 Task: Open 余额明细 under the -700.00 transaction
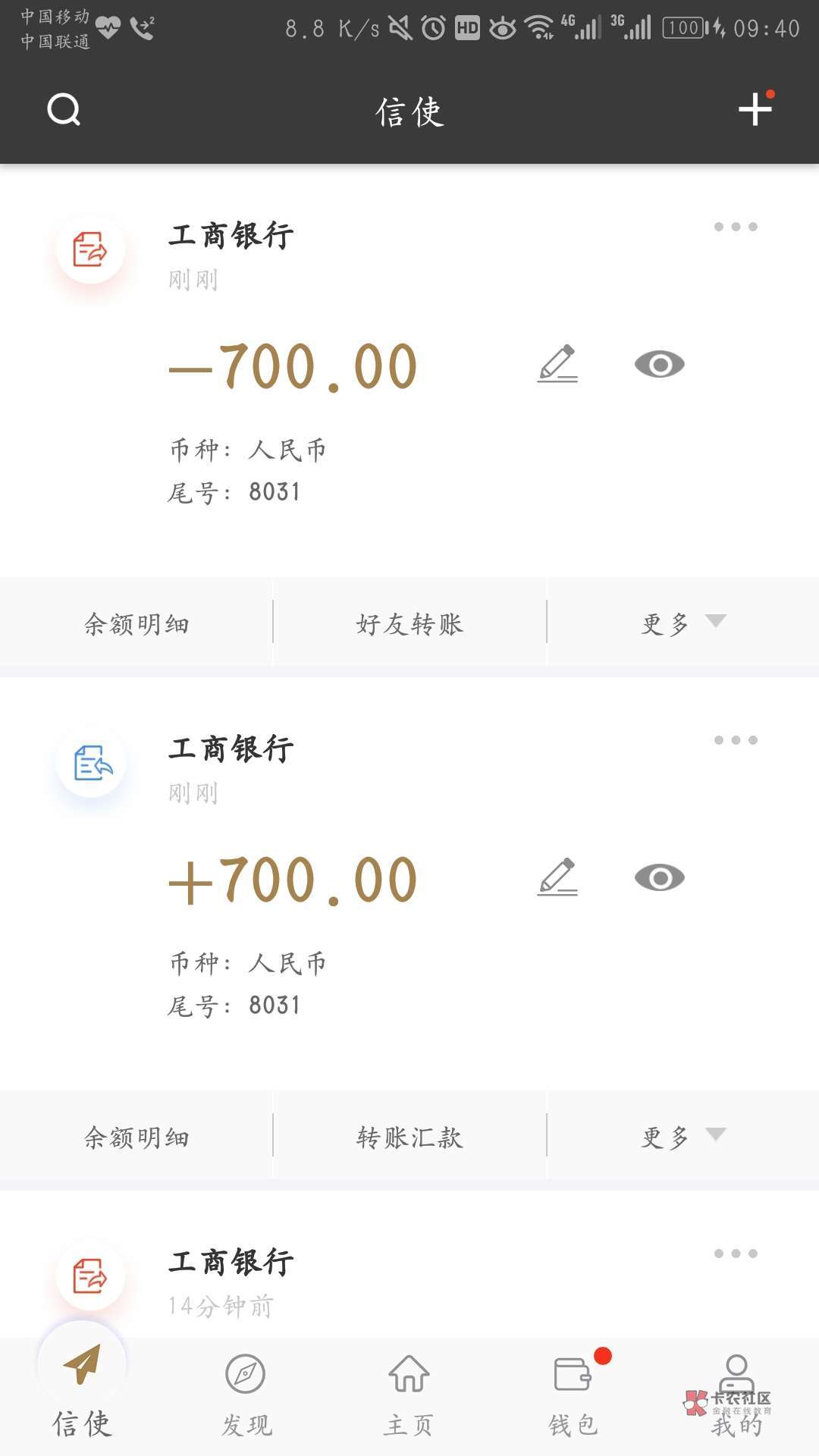136,623
